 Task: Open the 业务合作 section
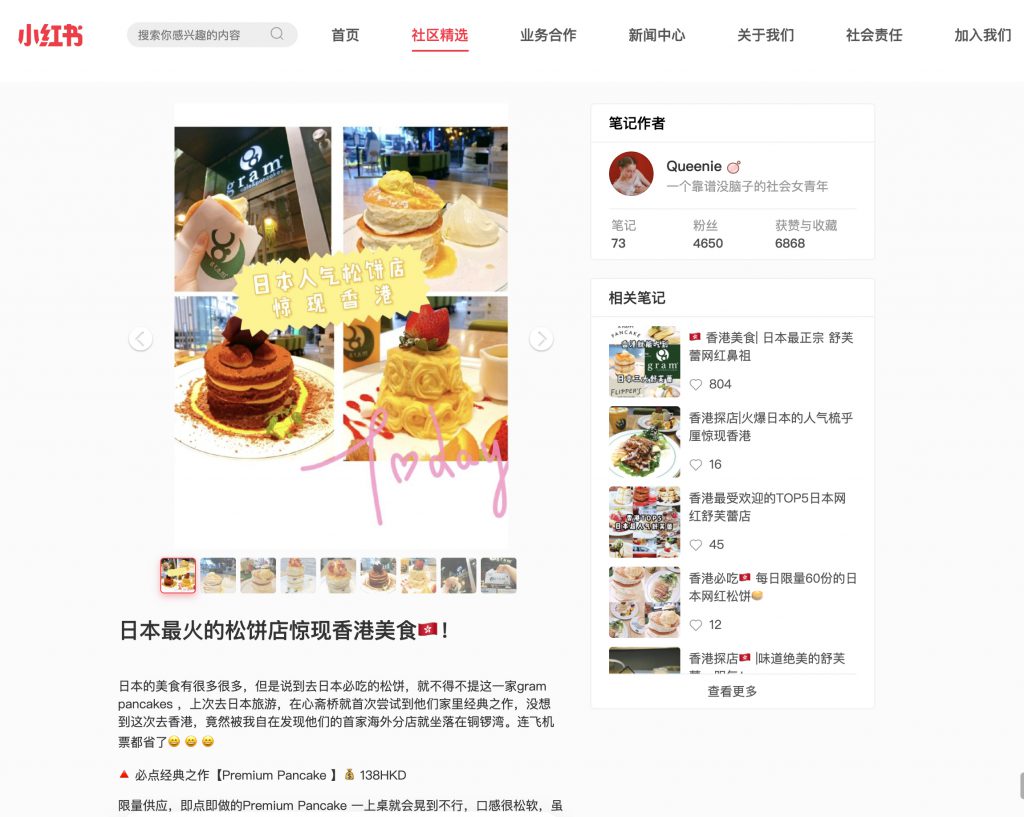pyautogui.click(x=548, y=35)
